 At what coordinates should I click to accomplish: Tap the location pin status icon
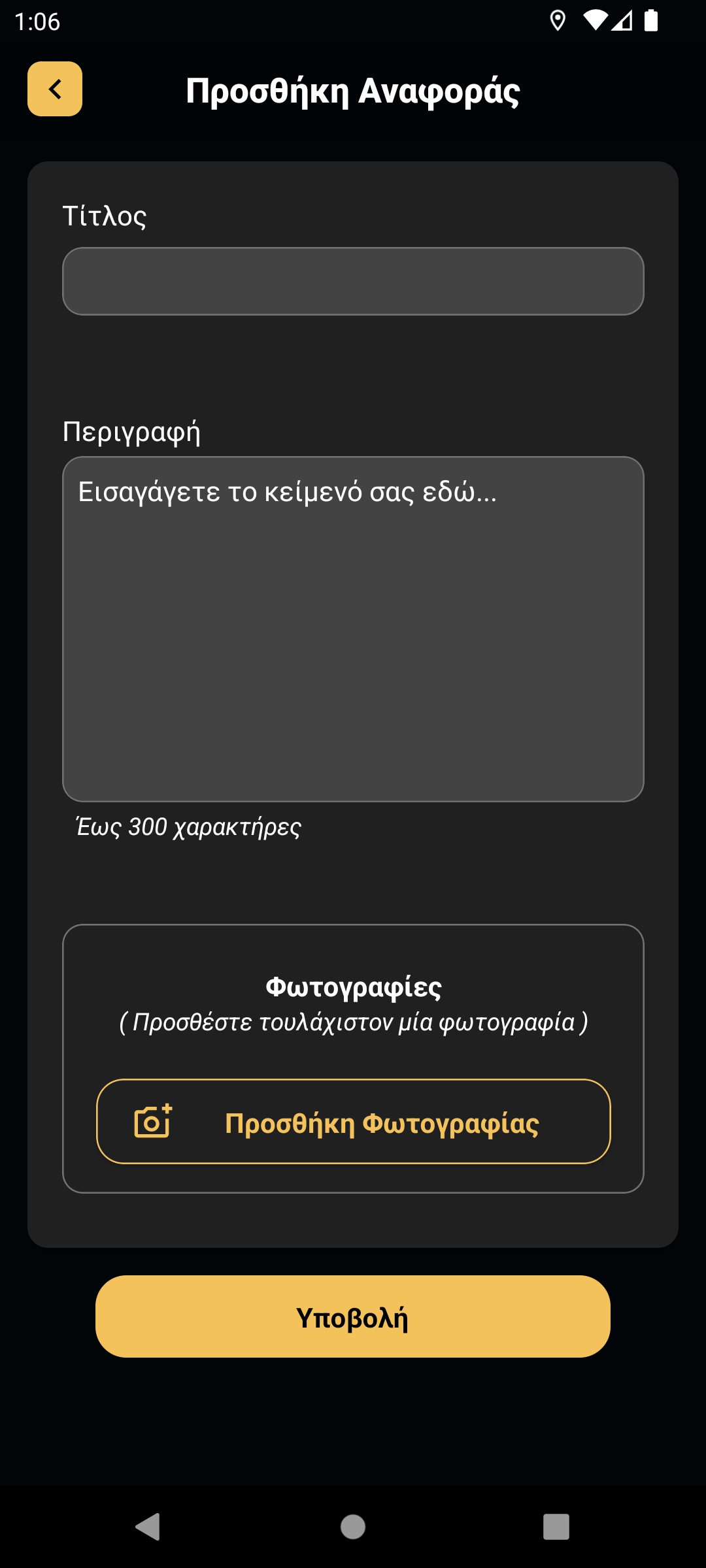[558, 22]
